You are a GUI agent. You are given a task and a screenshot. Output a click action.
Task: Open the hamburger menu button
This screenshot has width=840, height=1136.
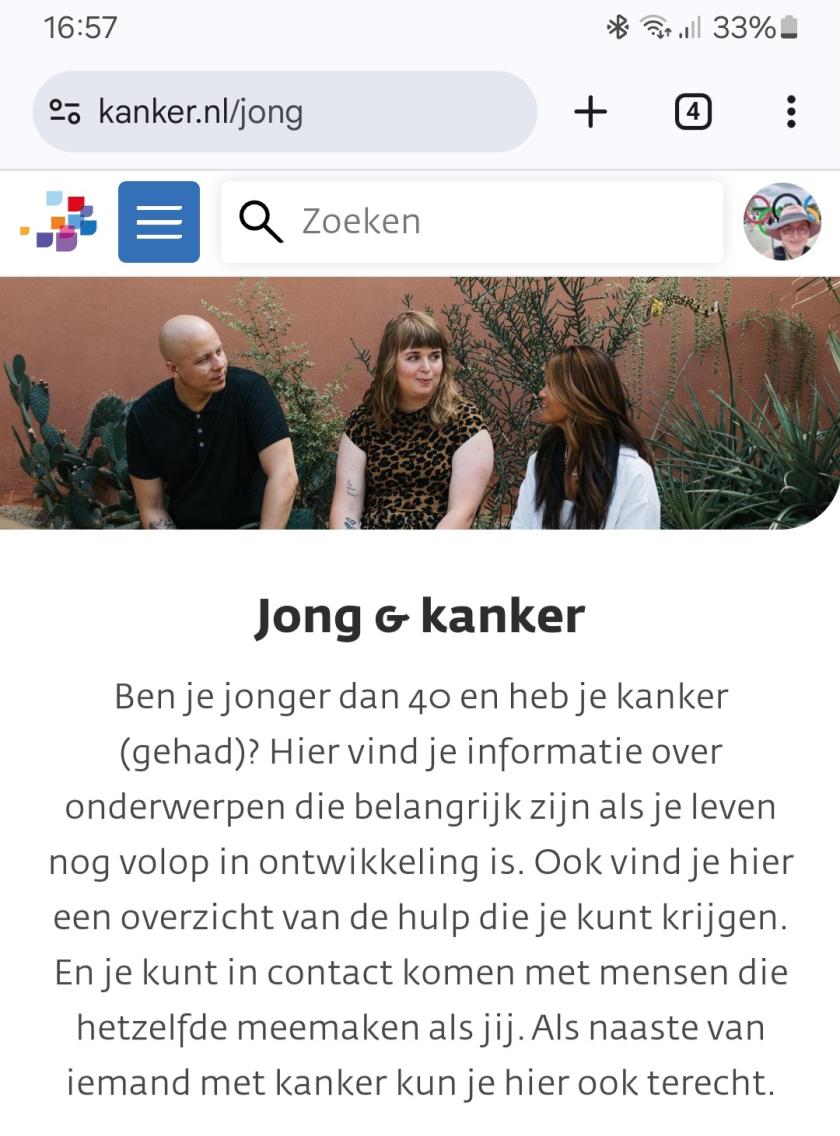coord(159,221)
